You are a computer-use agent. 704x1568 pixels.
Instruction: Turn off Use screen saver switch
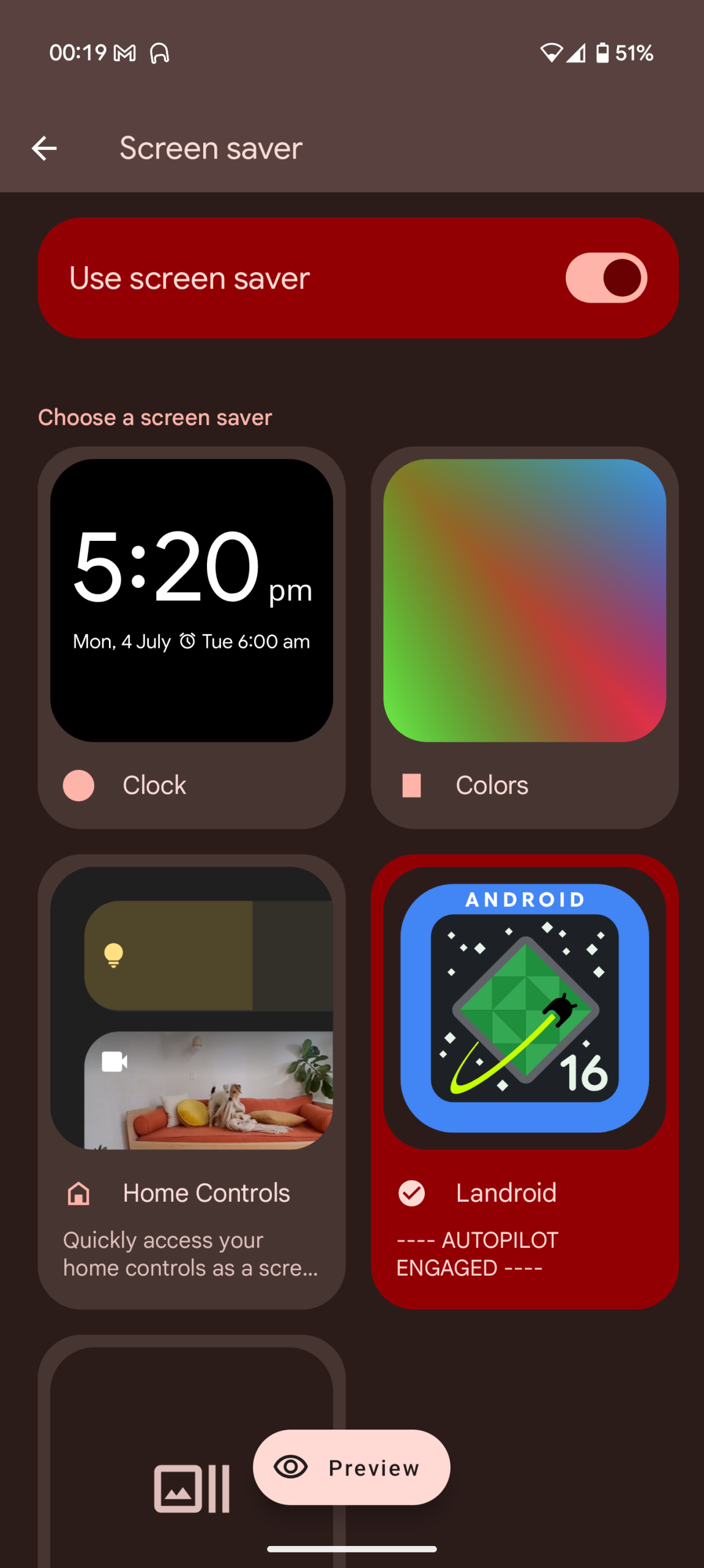pos(605,278)
